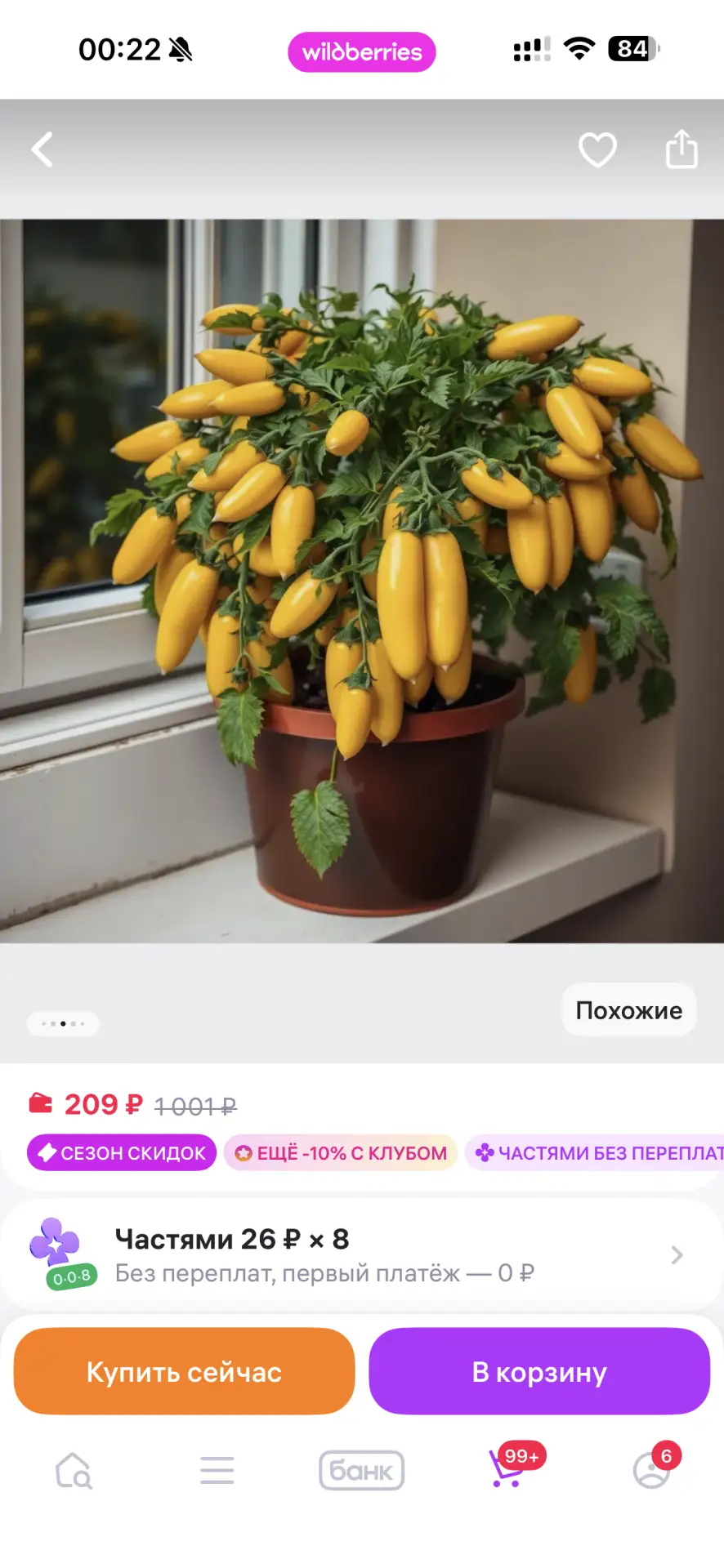Open the profile tab with 6 notifications
This screenshot has width=724, height=1568.
point(652,1471)
